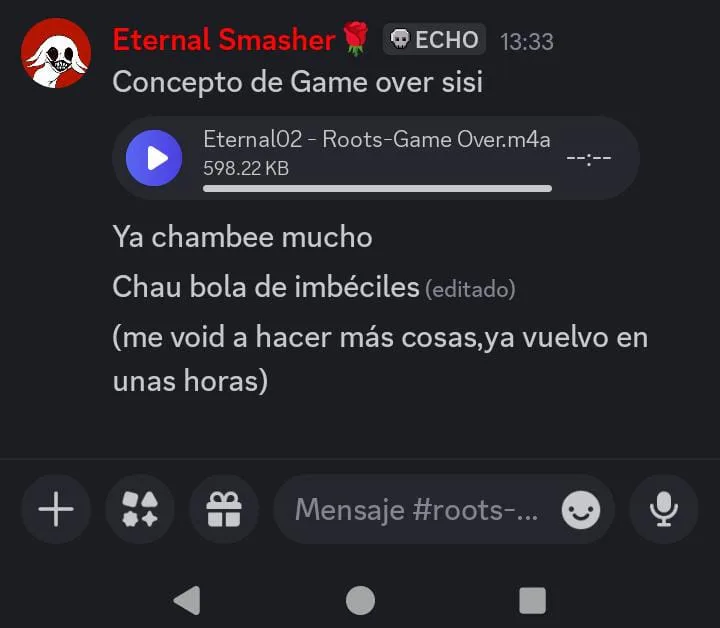Open the recent apps view

532,600
